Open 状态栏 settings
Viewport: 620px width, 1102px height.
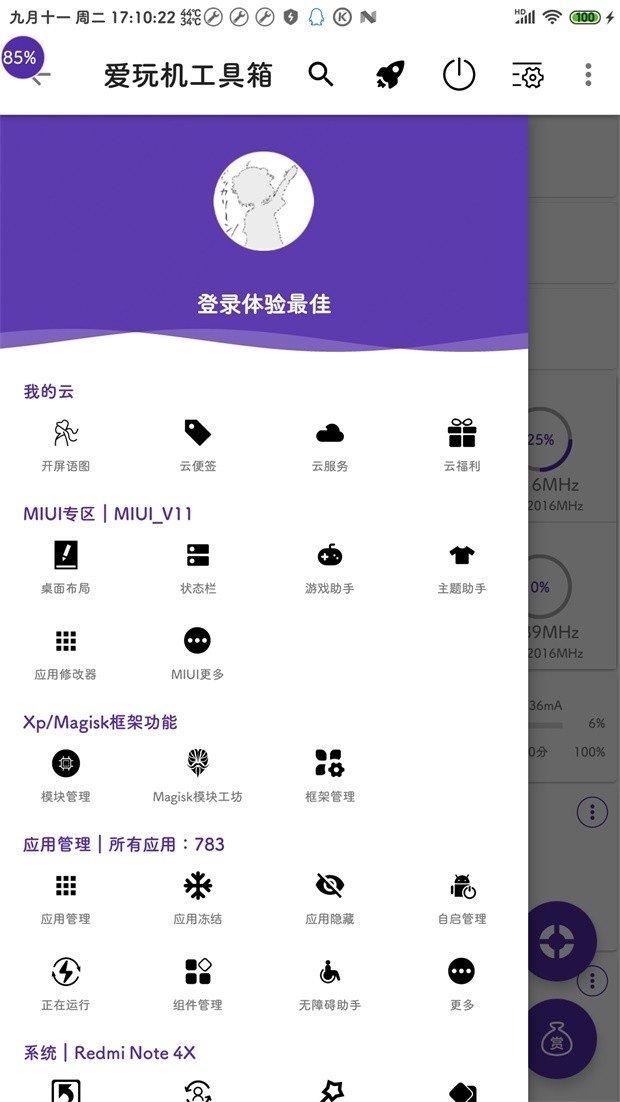198,566
